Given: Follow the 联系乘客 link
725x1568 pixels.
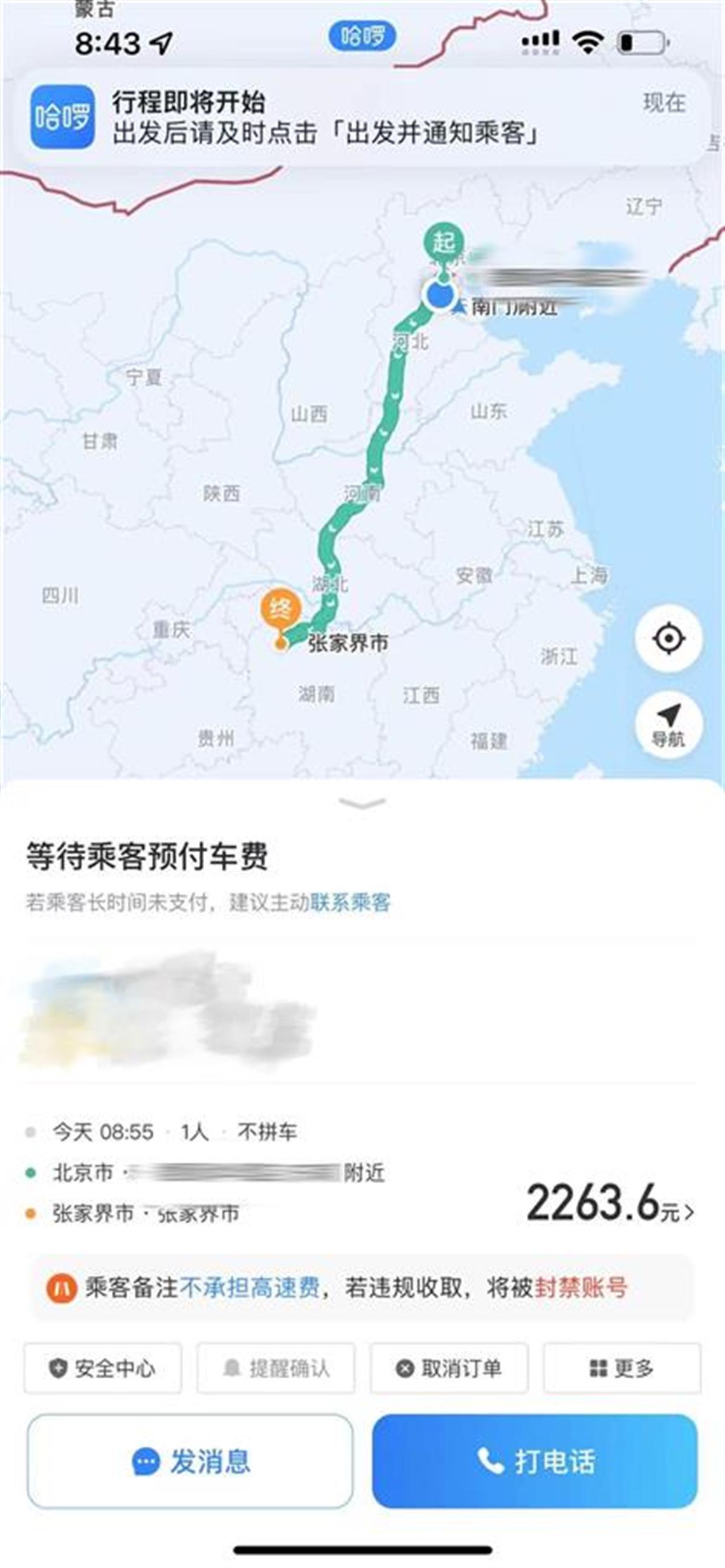Looking at the screenshot, I should click(350, 903).
